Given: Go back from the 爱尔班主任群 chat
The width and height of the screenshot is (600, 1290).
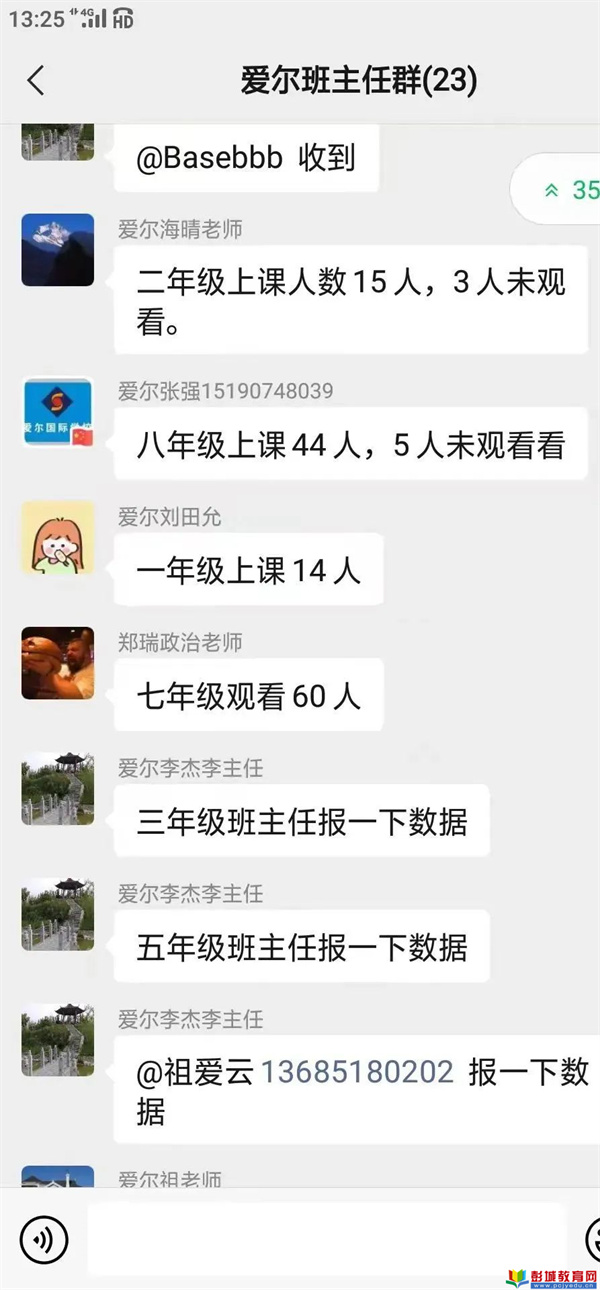Looking at the screenshot, I should point(36,81).
